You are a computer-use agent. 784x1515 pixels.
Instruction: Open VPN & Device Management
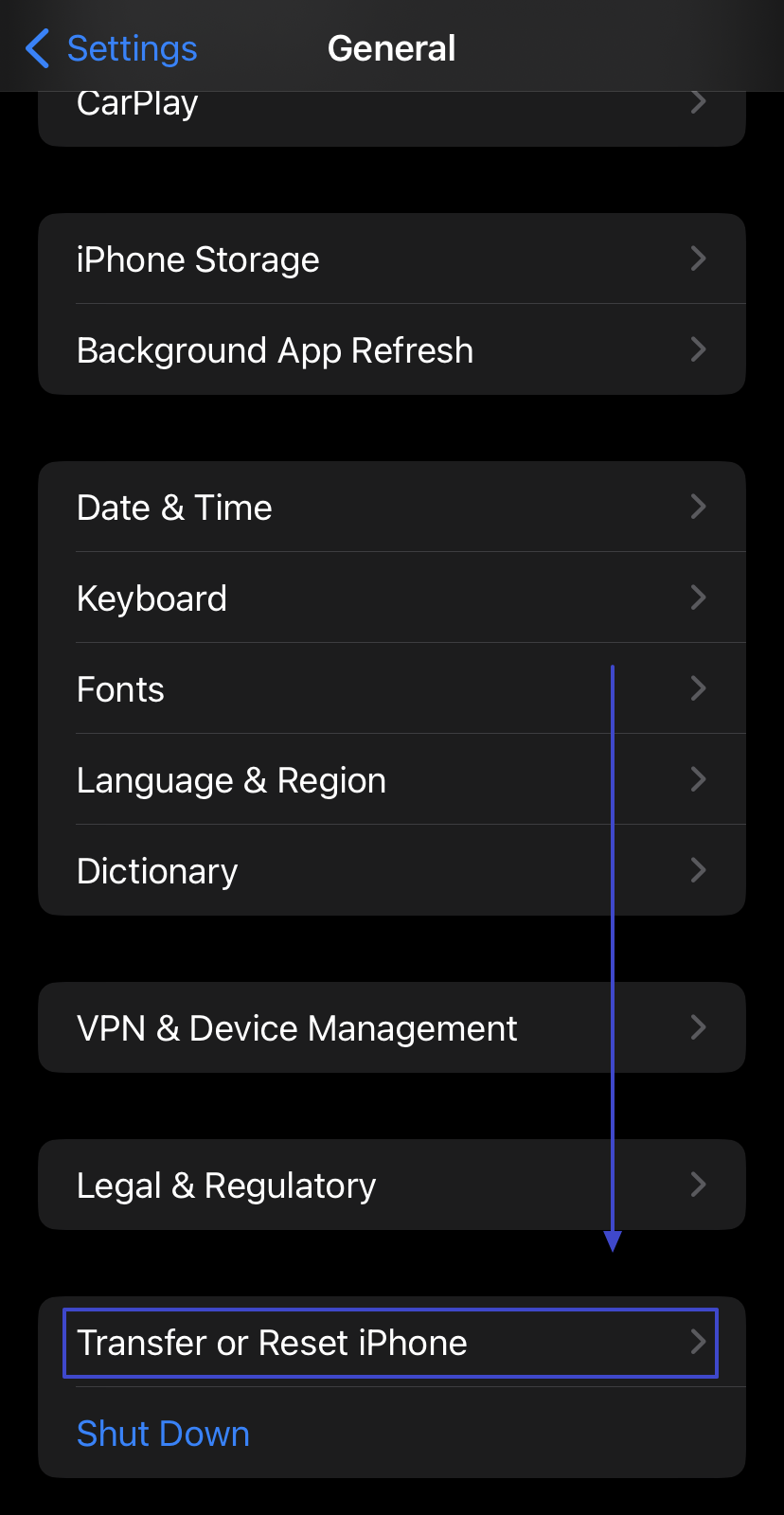point(390,1028)
